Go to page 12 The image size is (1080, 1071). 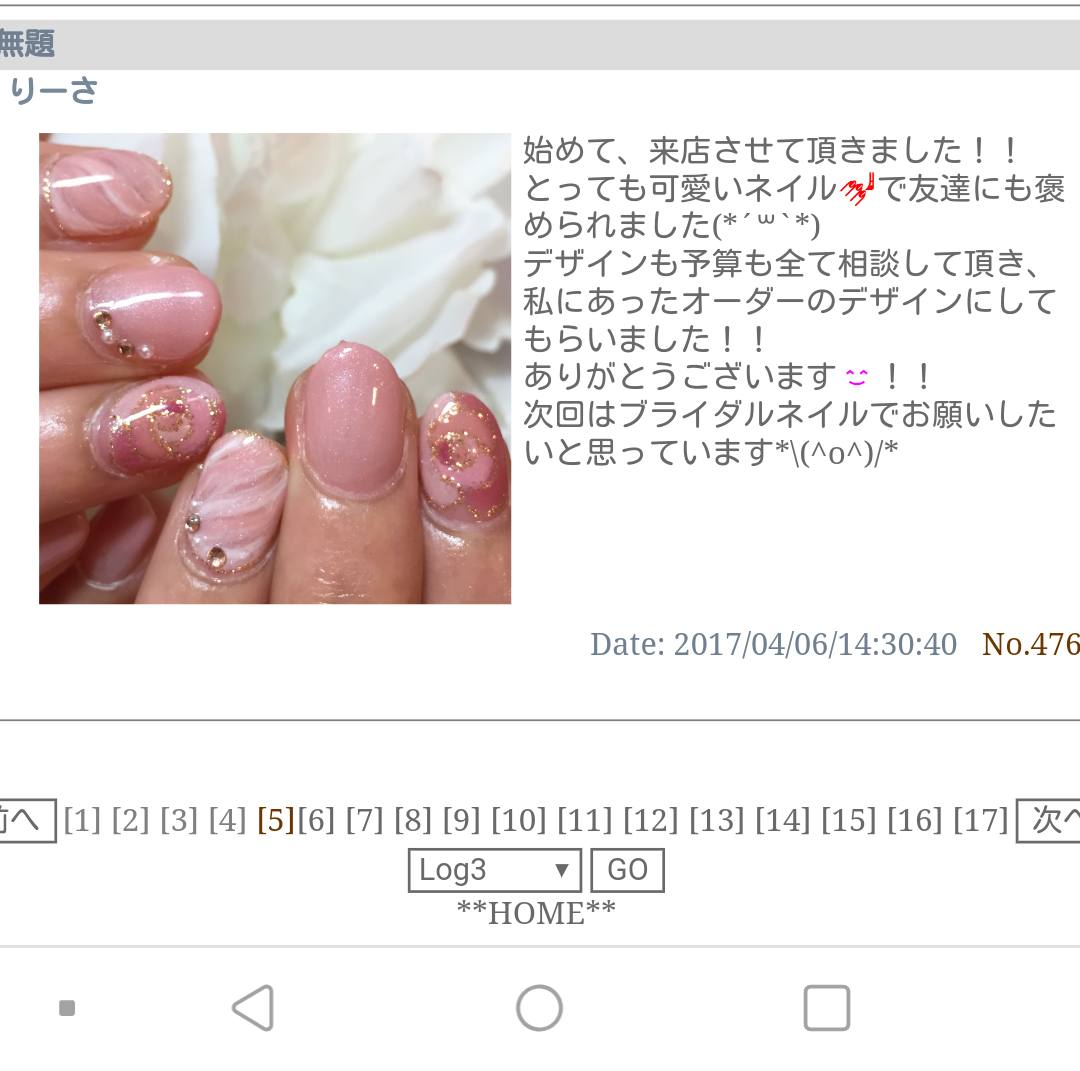[650, 821]
